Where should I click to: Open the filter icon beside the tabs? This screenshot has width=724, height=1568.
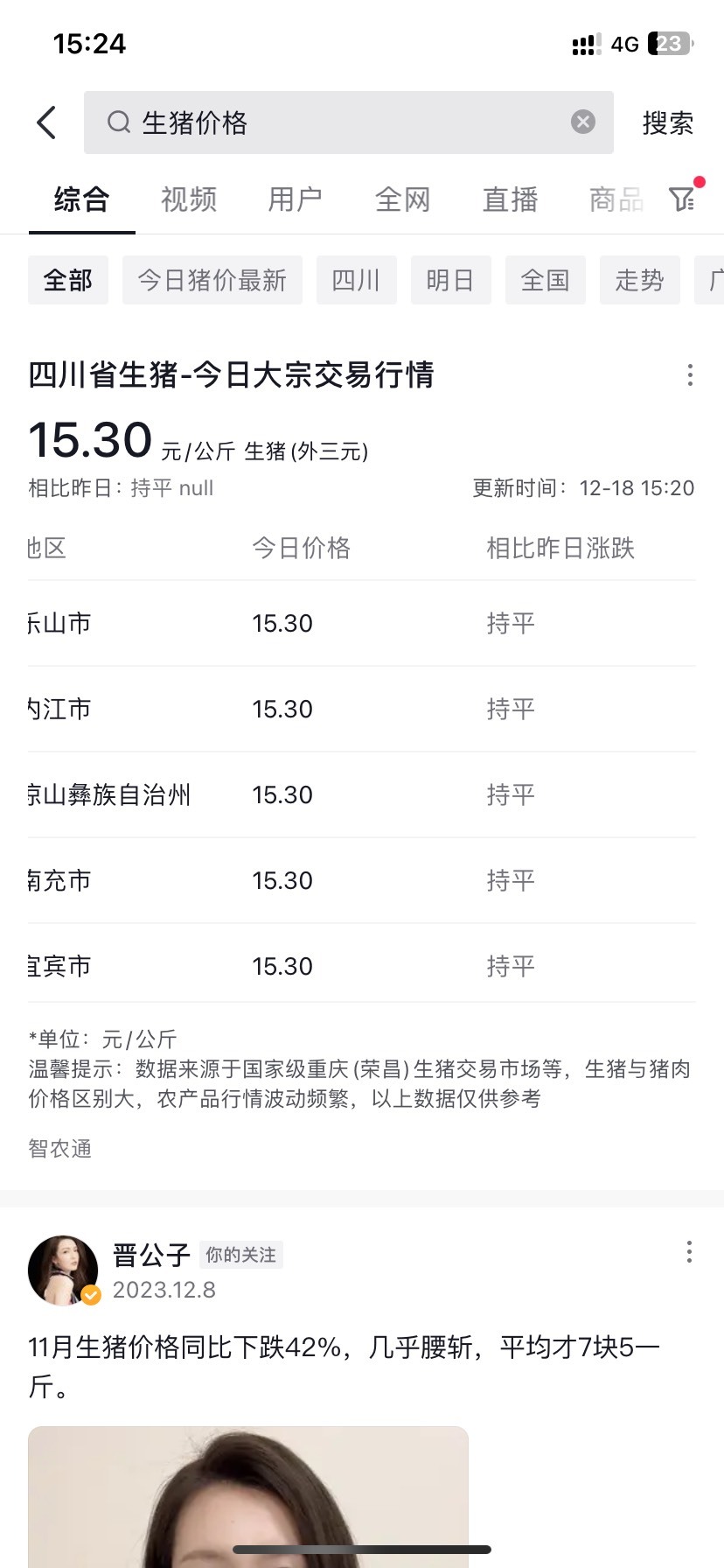[683, 199]
